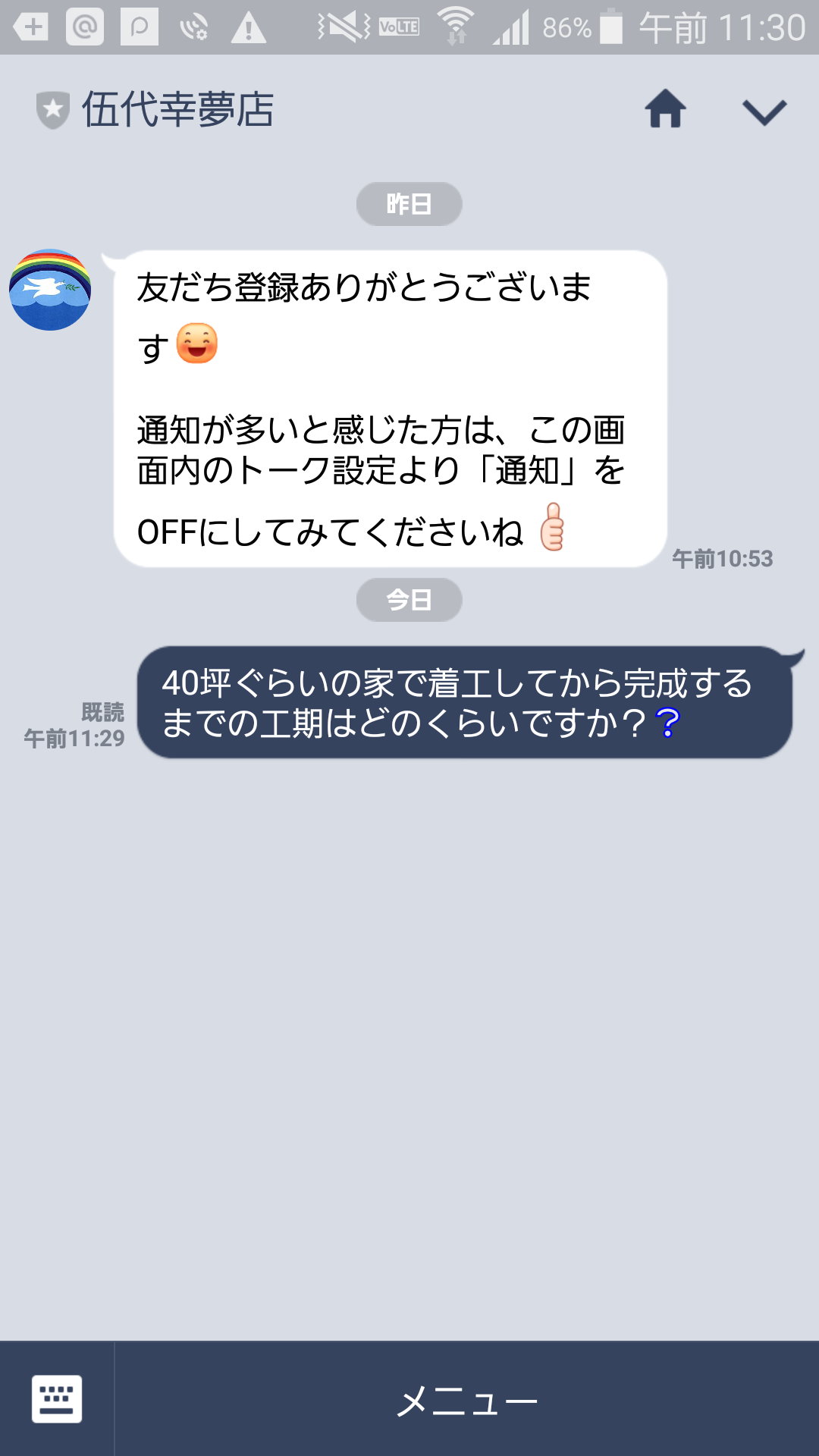Switch to keyboard input
The width and height of the screenshot is (819, 1456).
click(57, 1399)
